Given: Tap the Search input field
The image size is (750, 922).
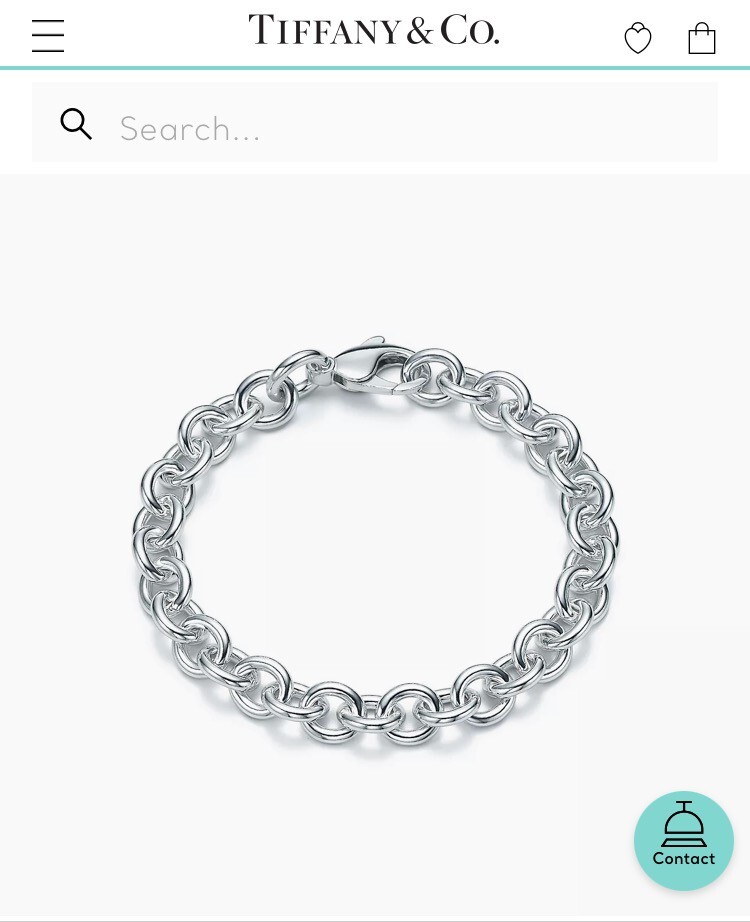Looking at the screenshot, I should click(x=400, y=128).
